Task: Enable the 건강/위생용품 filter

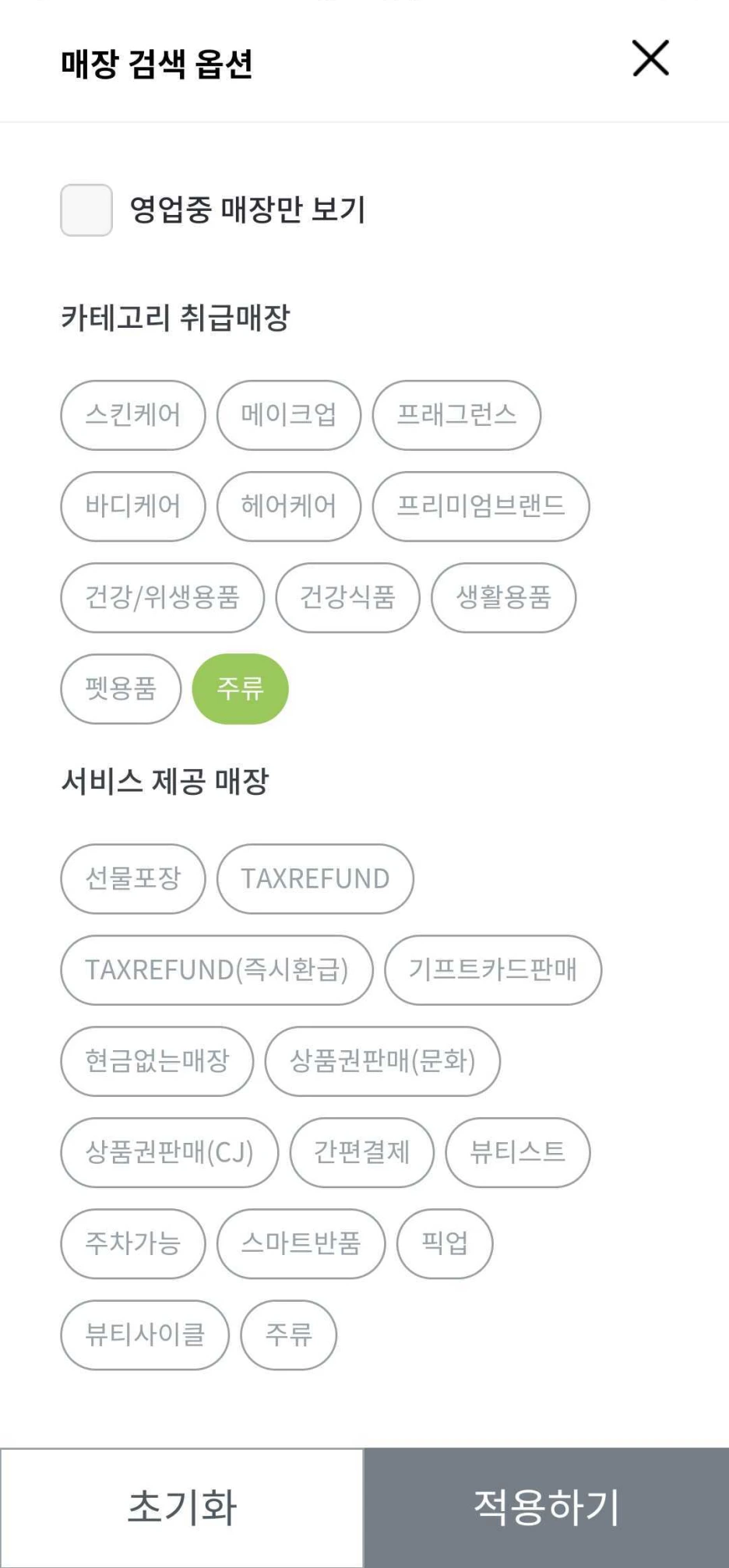Action: click(161, 597)
